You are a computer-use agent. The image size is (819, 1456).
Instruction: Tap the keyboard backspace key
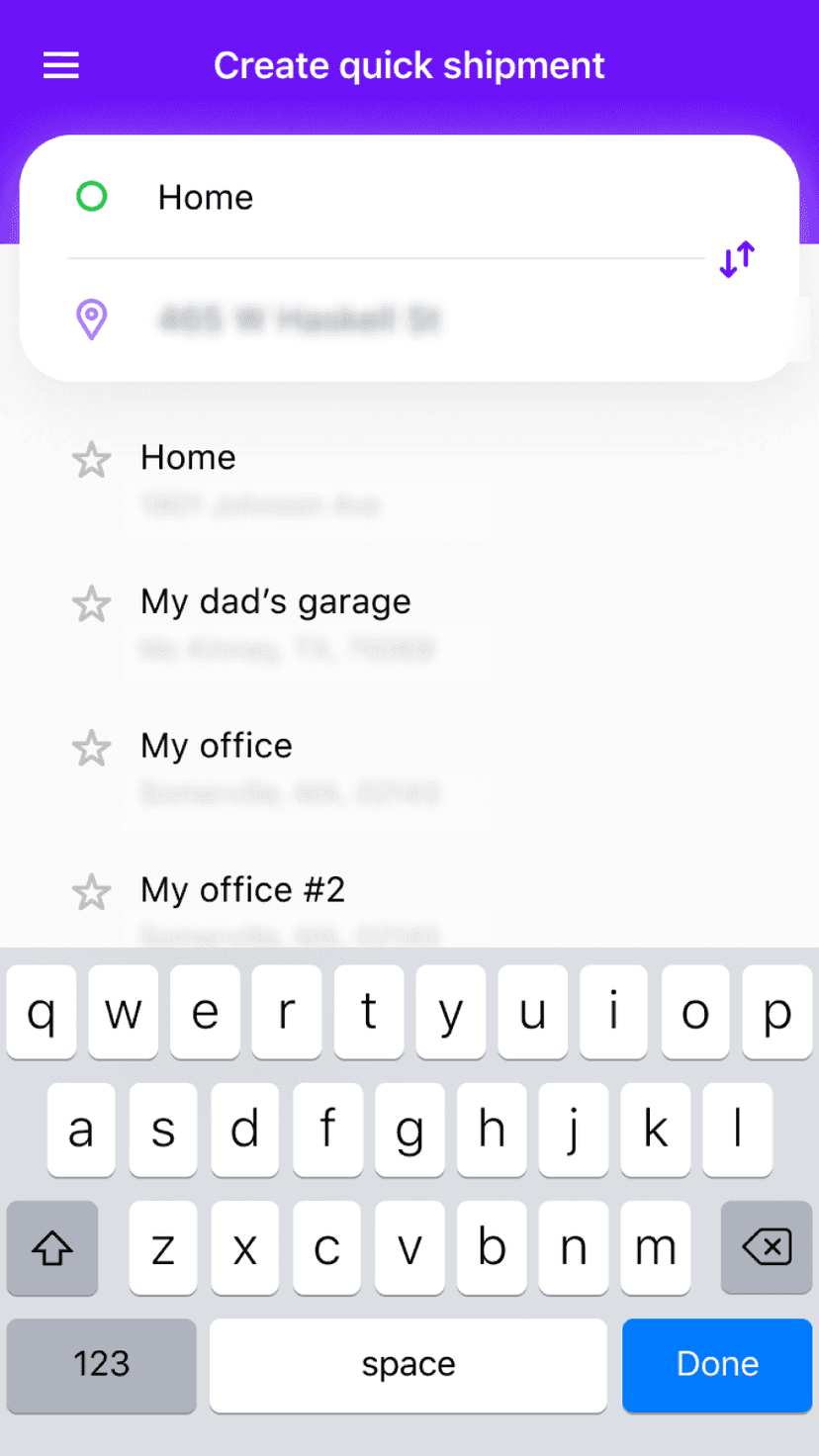pyautogui.click(x=767, y=1247)
